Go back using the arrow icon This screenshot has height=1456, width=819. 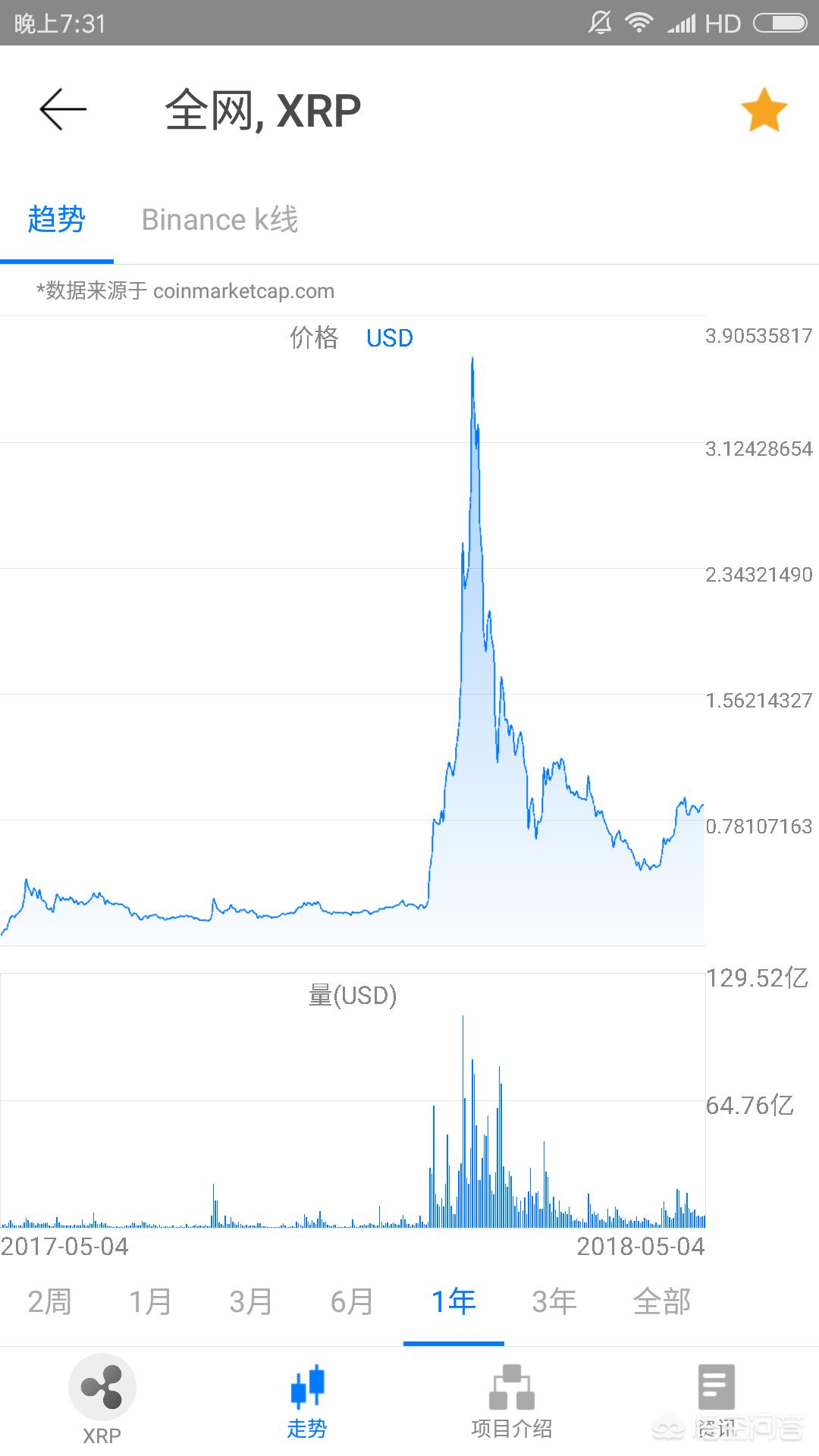pyautogui.click(x=63, y=110)
